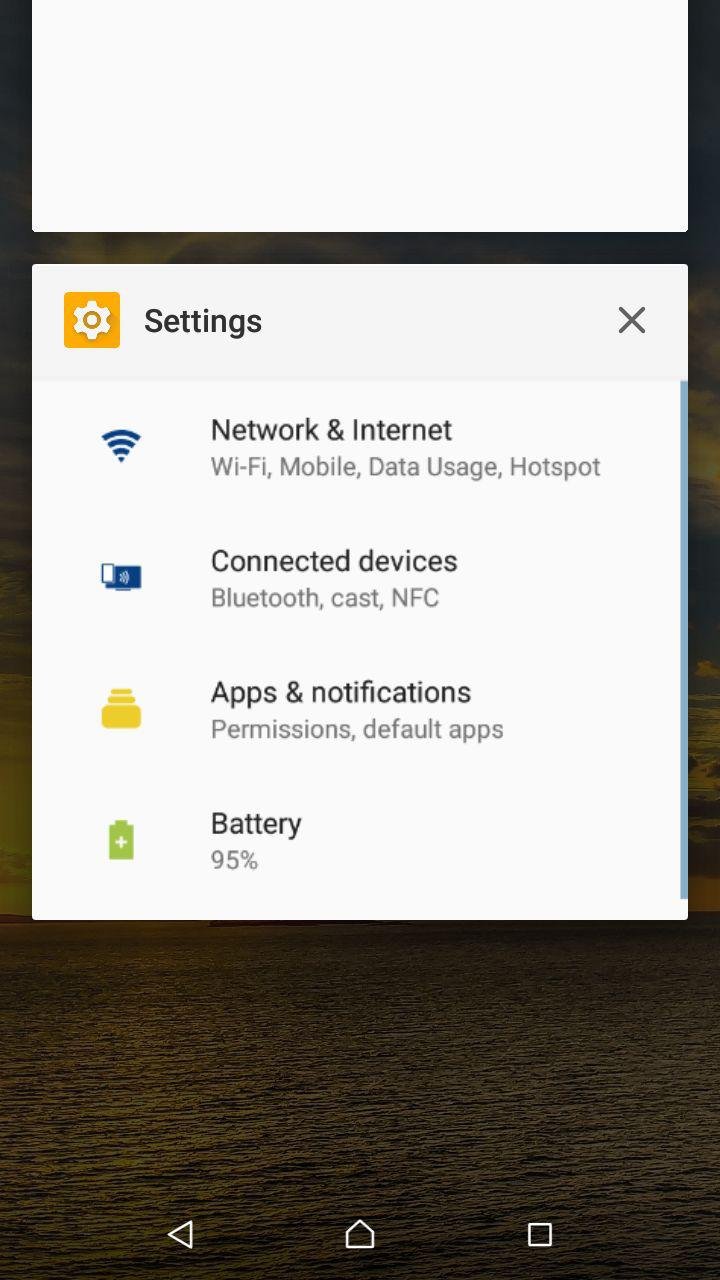Go to the home screen
The image size is (720, 1280).
[x=360, y=1234]
